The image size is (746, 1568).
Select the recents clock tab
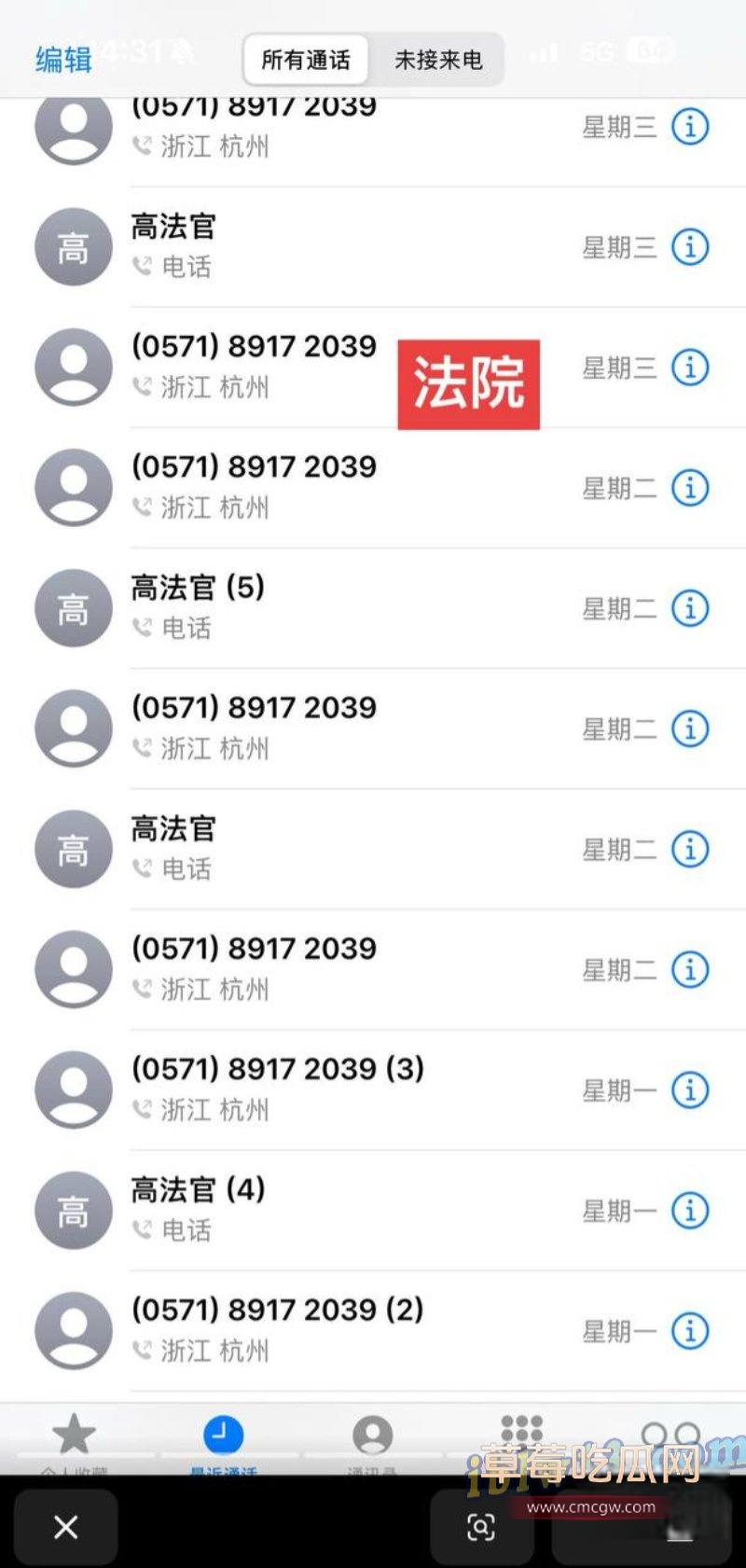(223, 1437)
